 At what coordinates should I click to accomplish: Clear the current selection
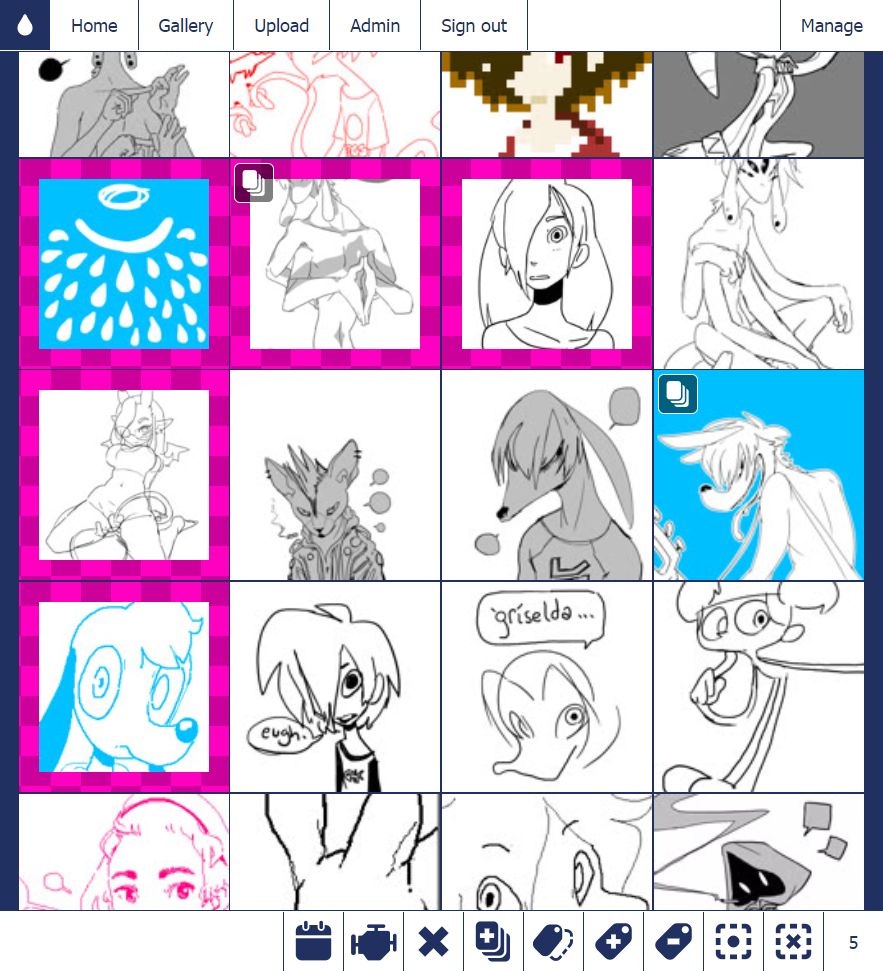coord(793,942)
